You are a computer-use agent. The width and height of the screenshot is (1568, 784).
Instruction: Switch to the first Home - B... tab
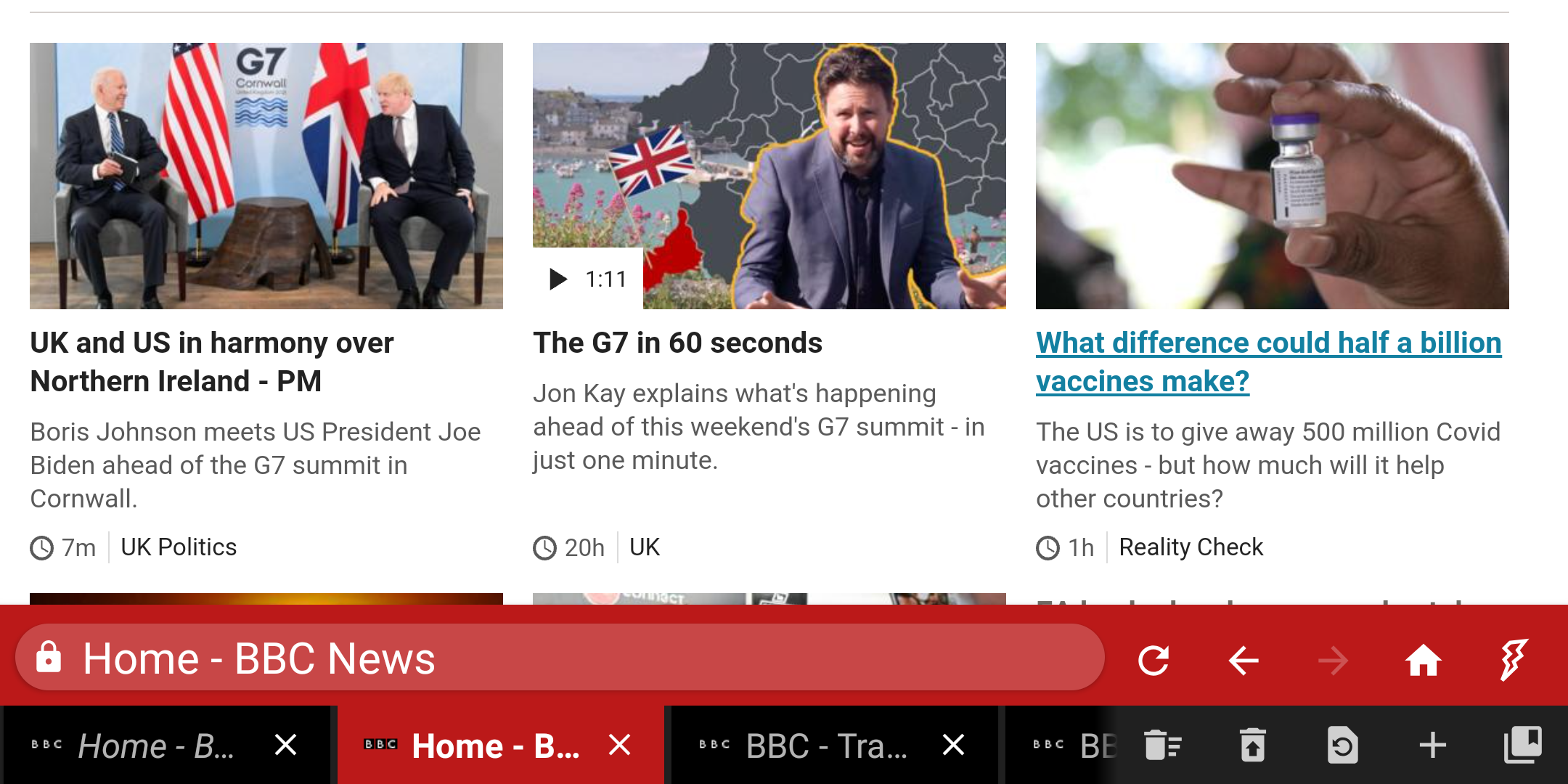pos(155,746)
